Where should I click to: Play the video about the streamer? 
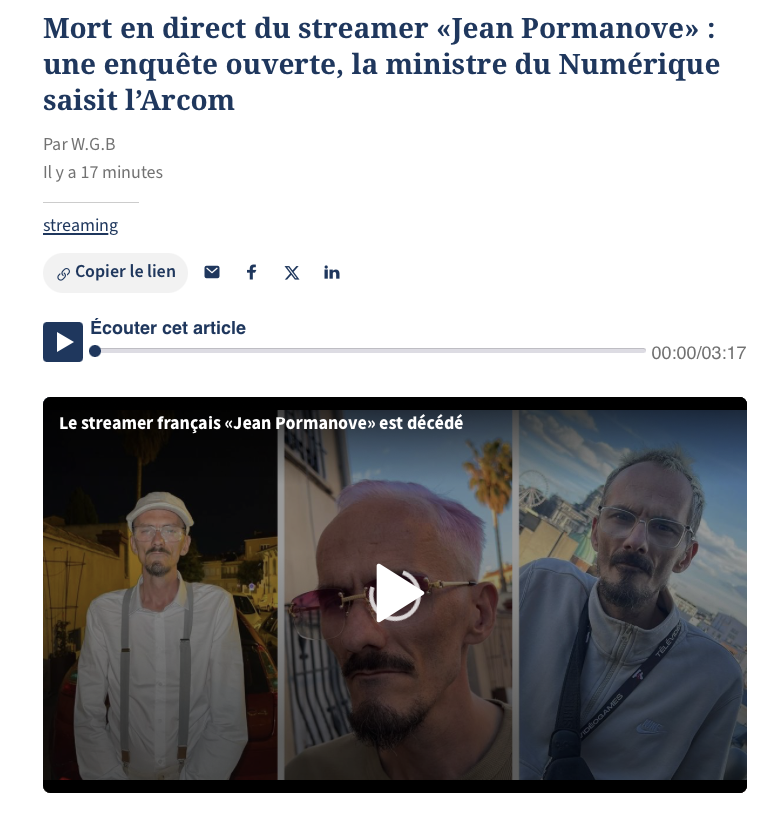click(396, 593)
